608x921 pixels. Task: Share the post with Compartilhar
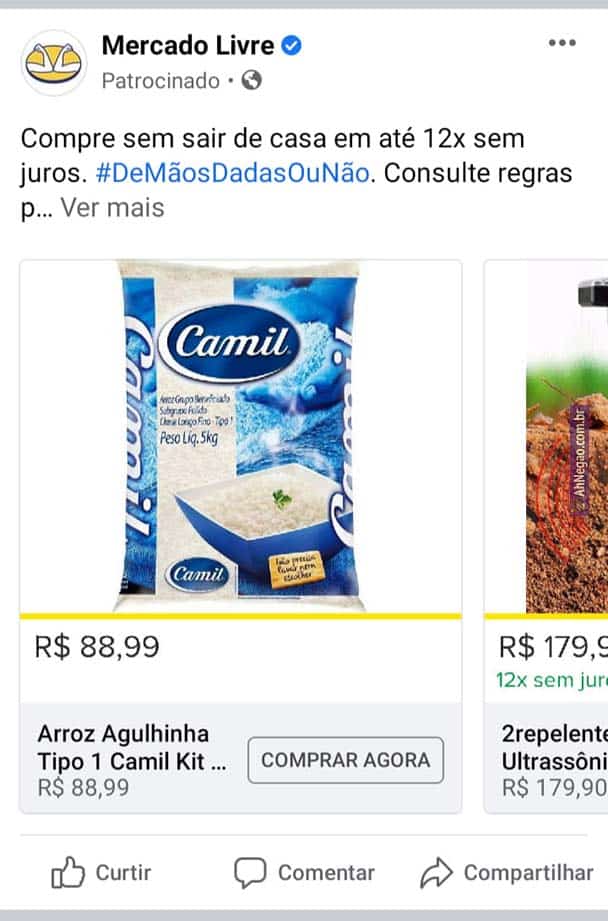tap(507, 872)
